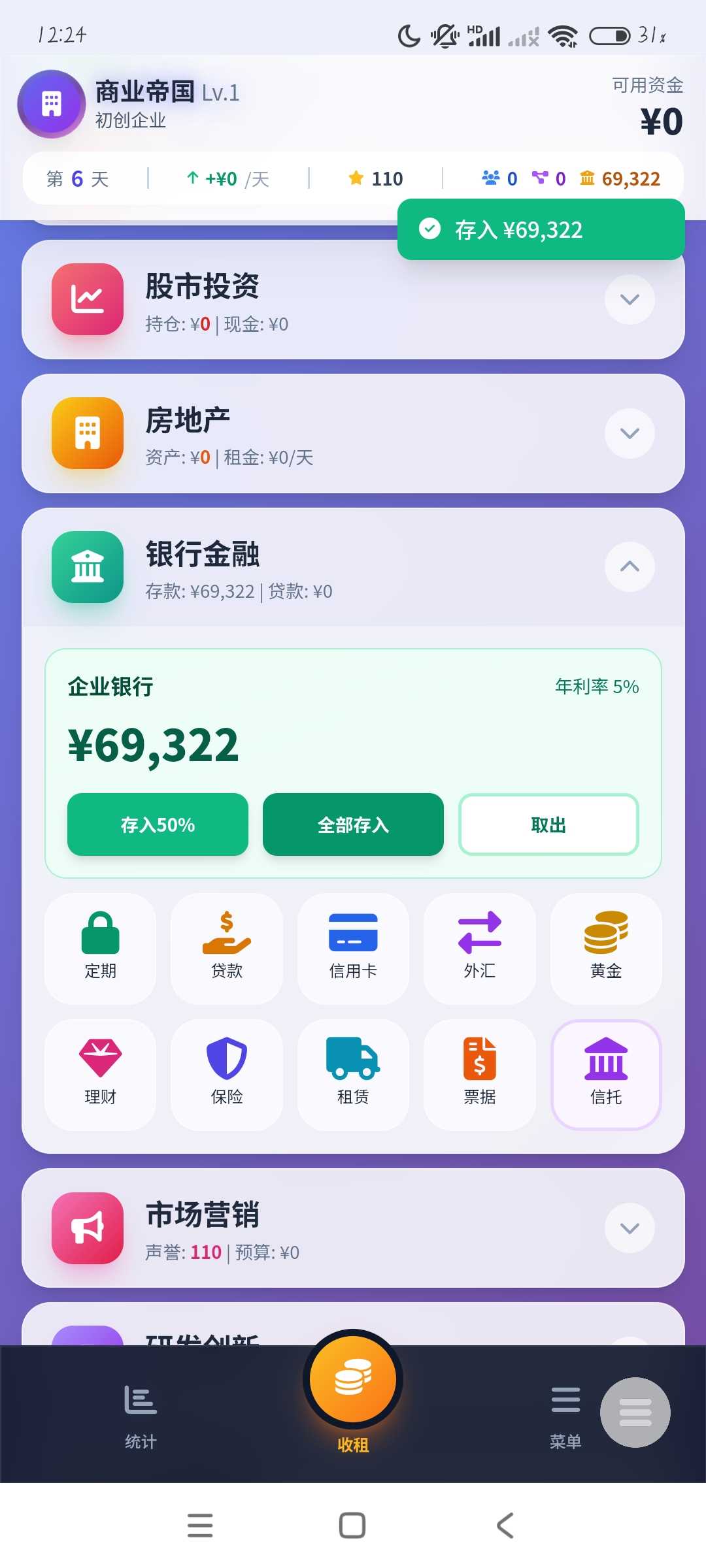Tap the 全部存入 button
This screenshot has height=1568, width=706.
(x=353, y=825)
